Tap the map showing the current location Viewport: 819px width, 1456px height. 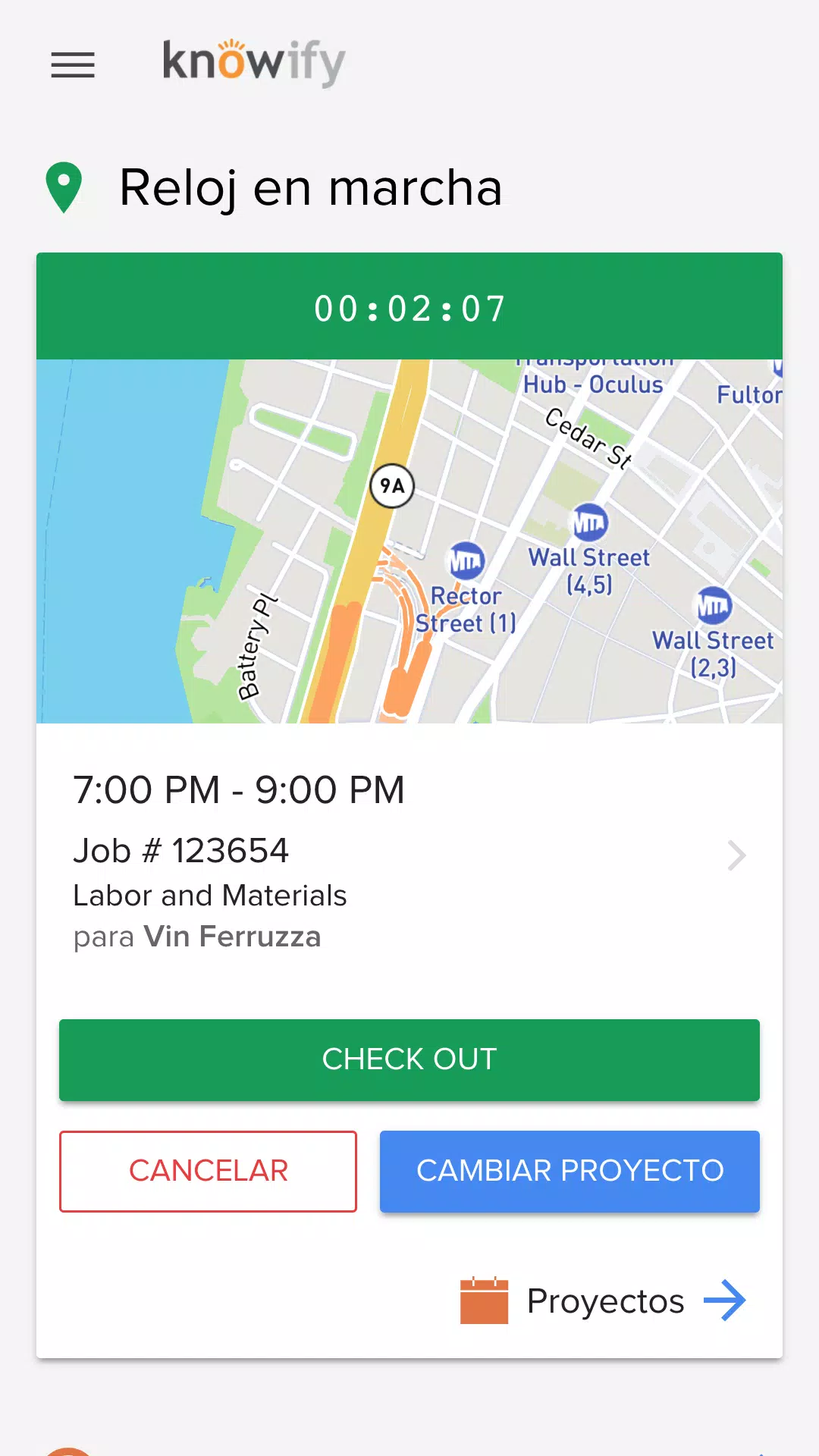[x=409, y=541]
